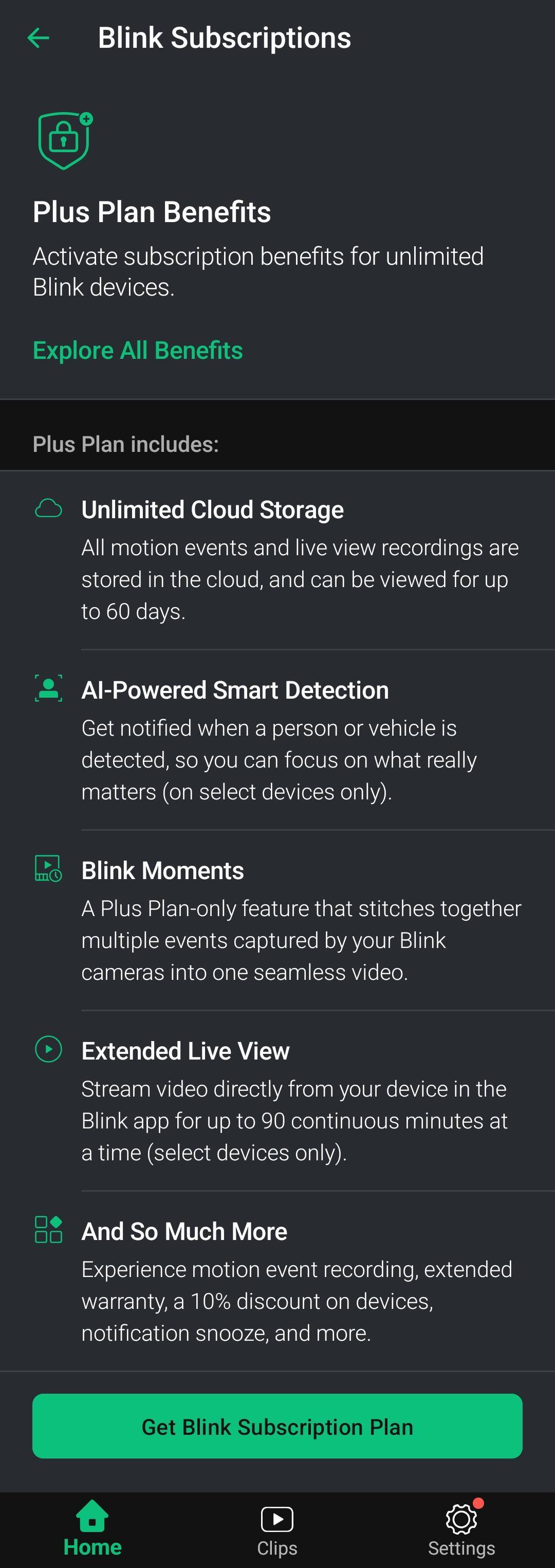Tap Get Blink Subscription Plan button

click(x=277, y=1426)
